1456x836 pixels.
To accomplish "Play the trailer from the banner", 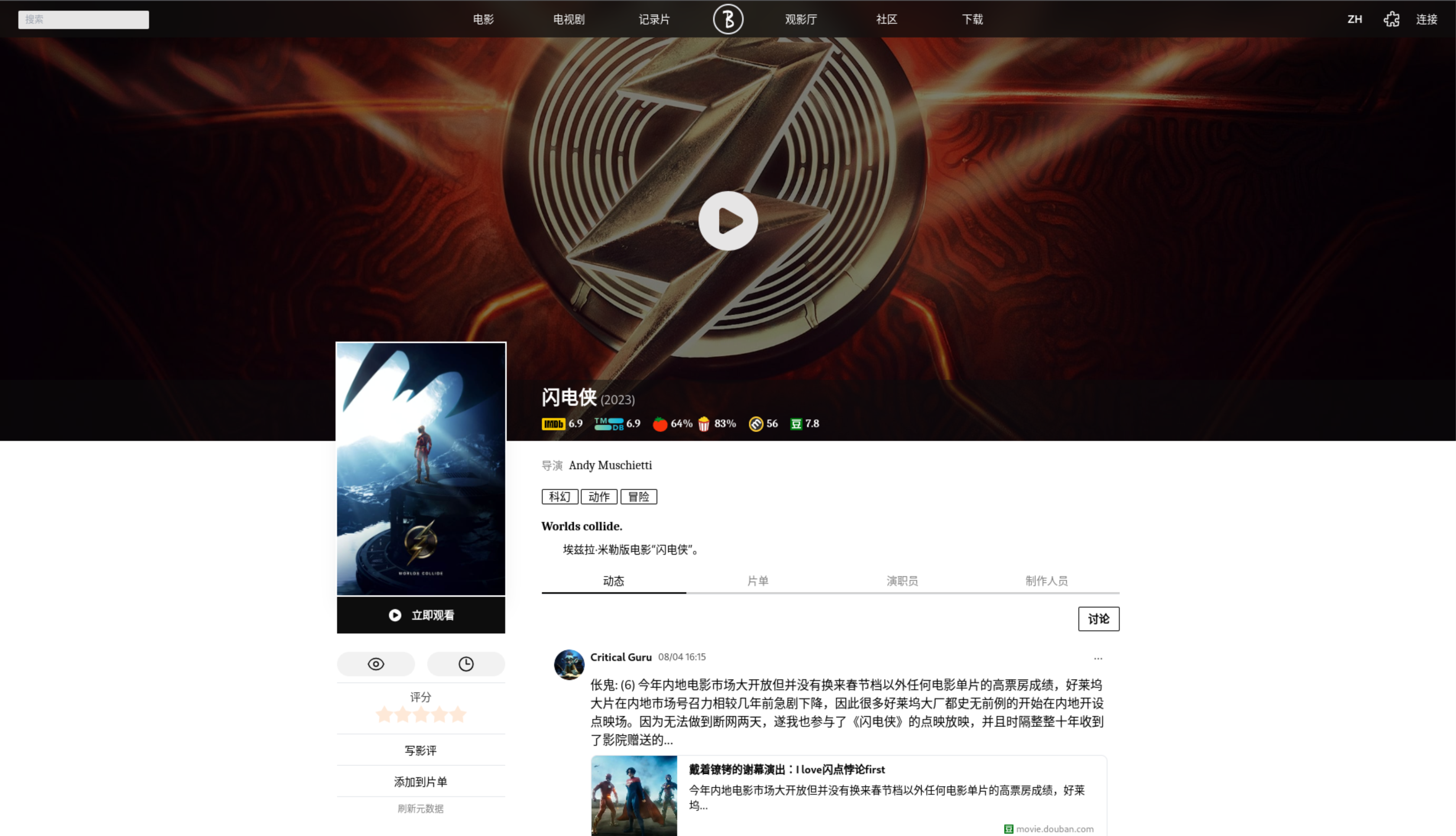I will [728, 221].
